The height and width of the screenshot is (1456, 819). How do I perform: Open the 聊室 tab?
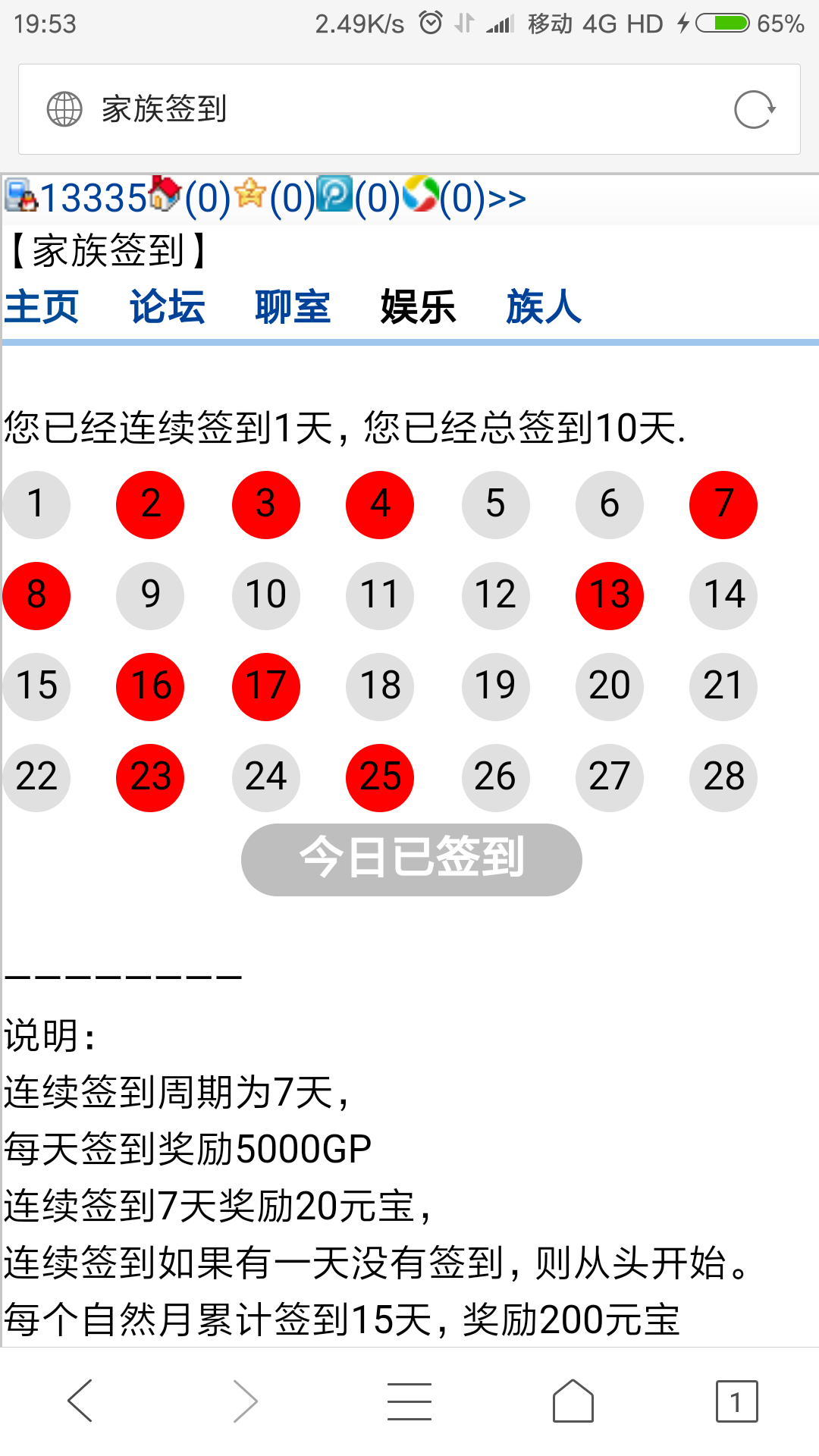tap(293, 307)
